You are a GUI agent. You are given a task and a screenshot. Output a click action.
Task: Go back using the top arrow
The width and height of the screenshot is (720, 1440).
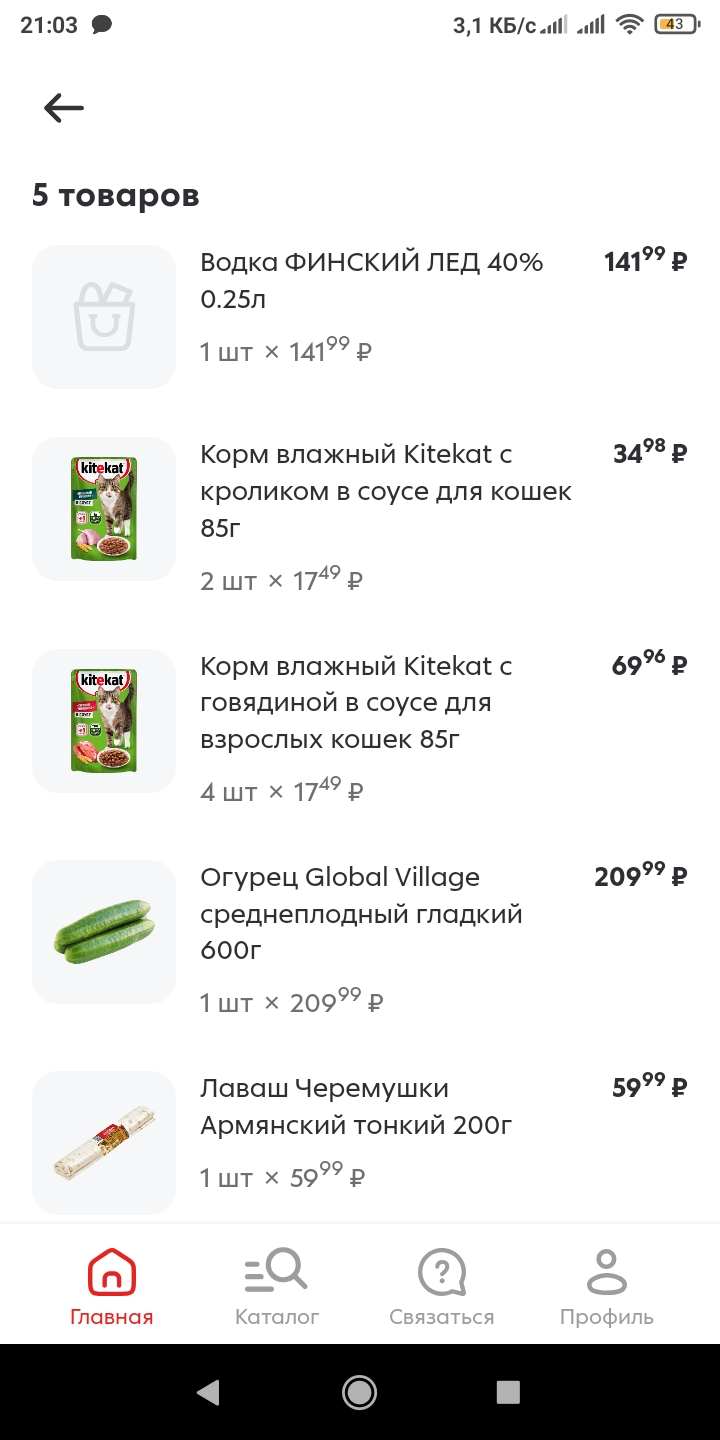point(64,108)
